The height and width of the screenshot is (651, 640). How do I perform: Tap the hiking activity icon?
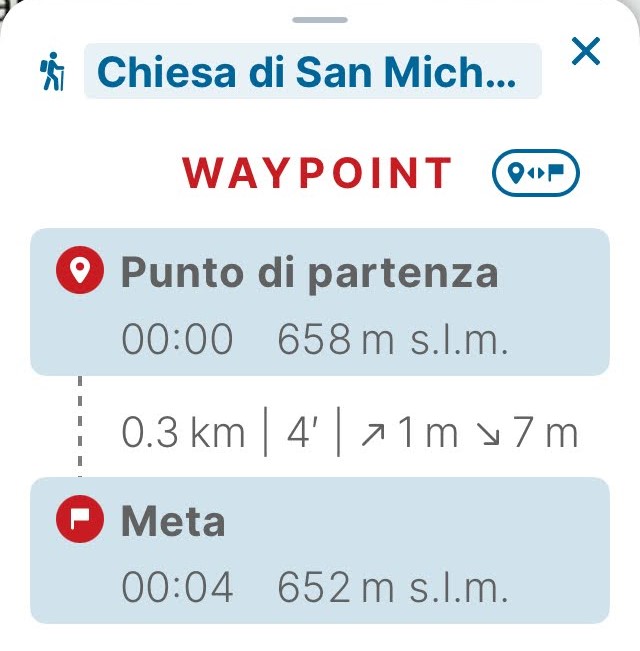pos(52,73)
